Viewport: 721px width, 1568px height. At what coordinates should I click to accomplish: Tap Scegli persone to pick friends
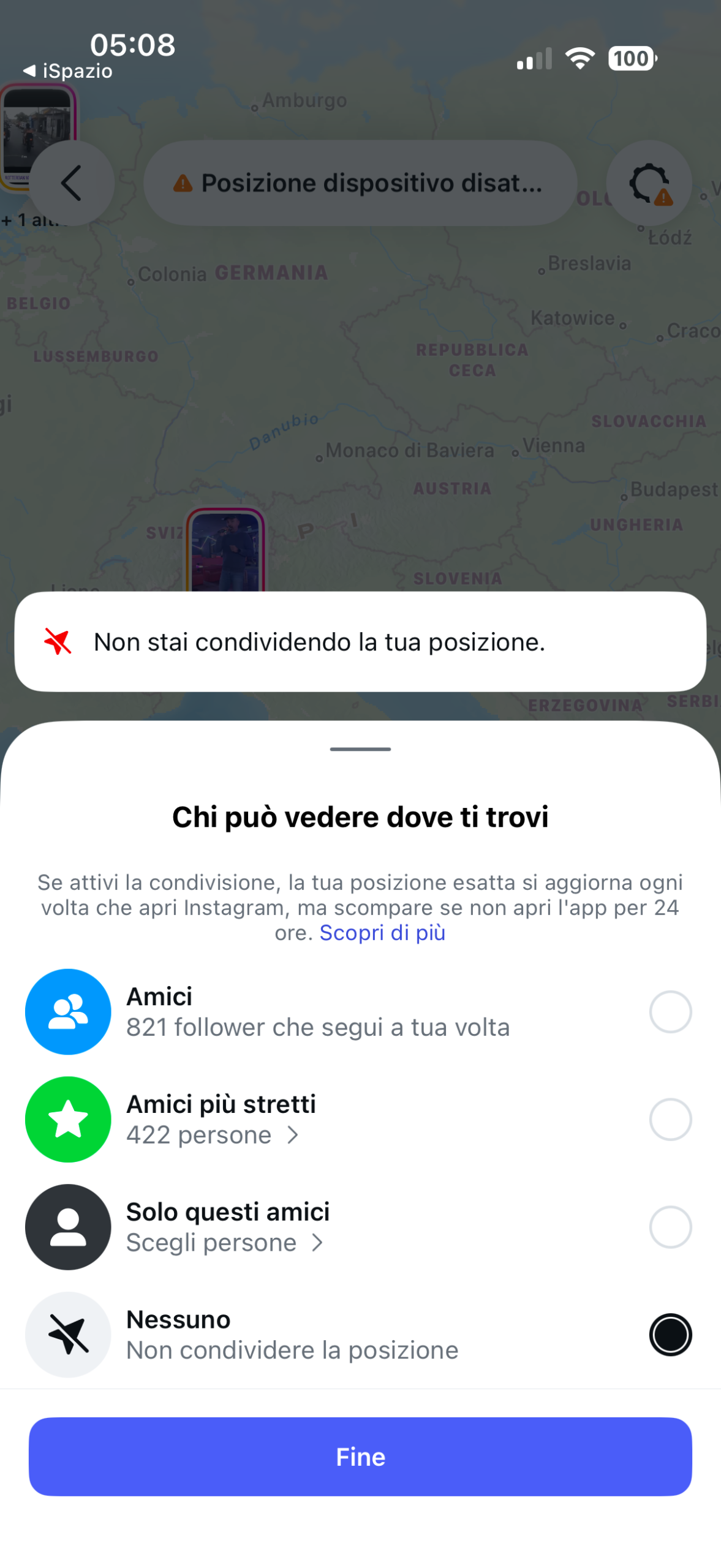[x=224, y=1243]
